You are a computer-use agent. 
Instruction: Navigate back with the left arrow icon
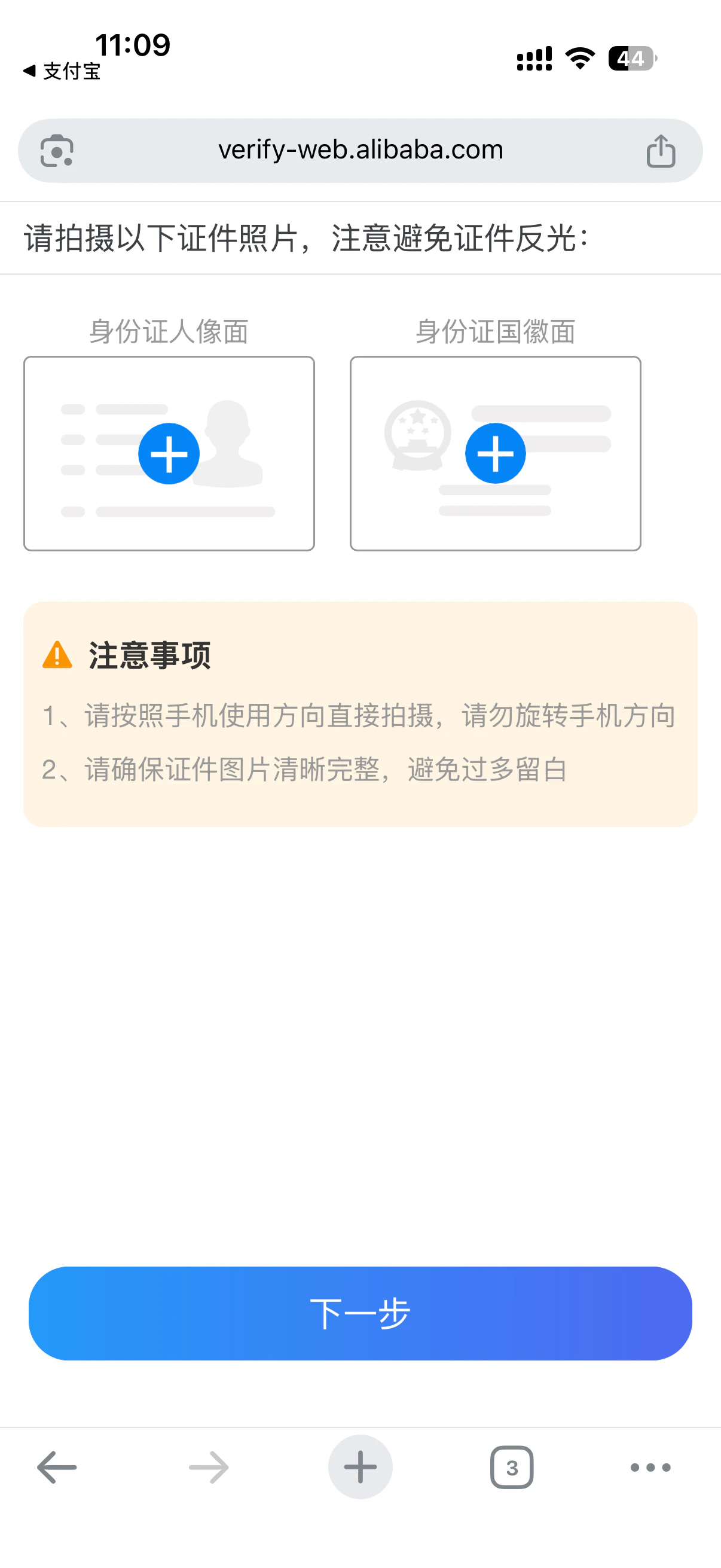[56, 1466]
